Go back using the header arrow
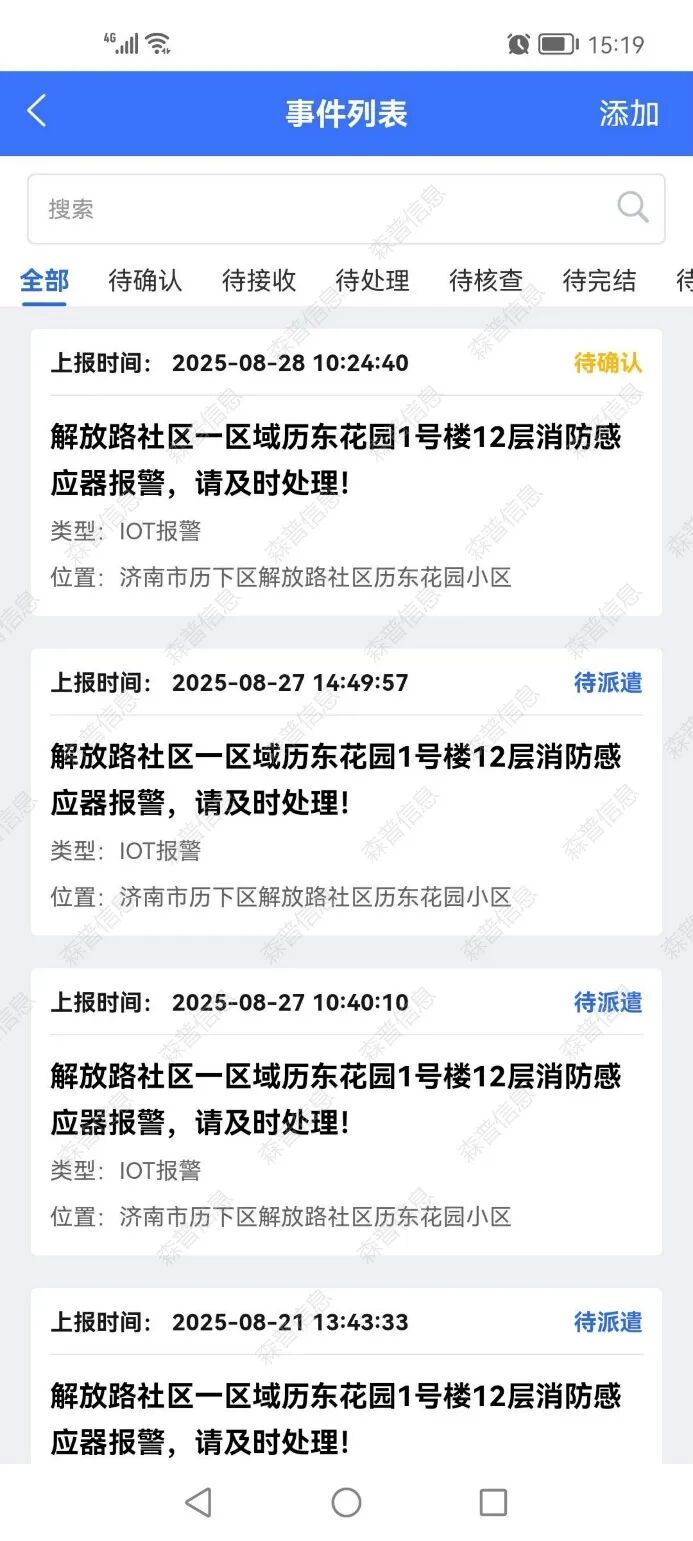693x1541 pixels. coord(37,112)
